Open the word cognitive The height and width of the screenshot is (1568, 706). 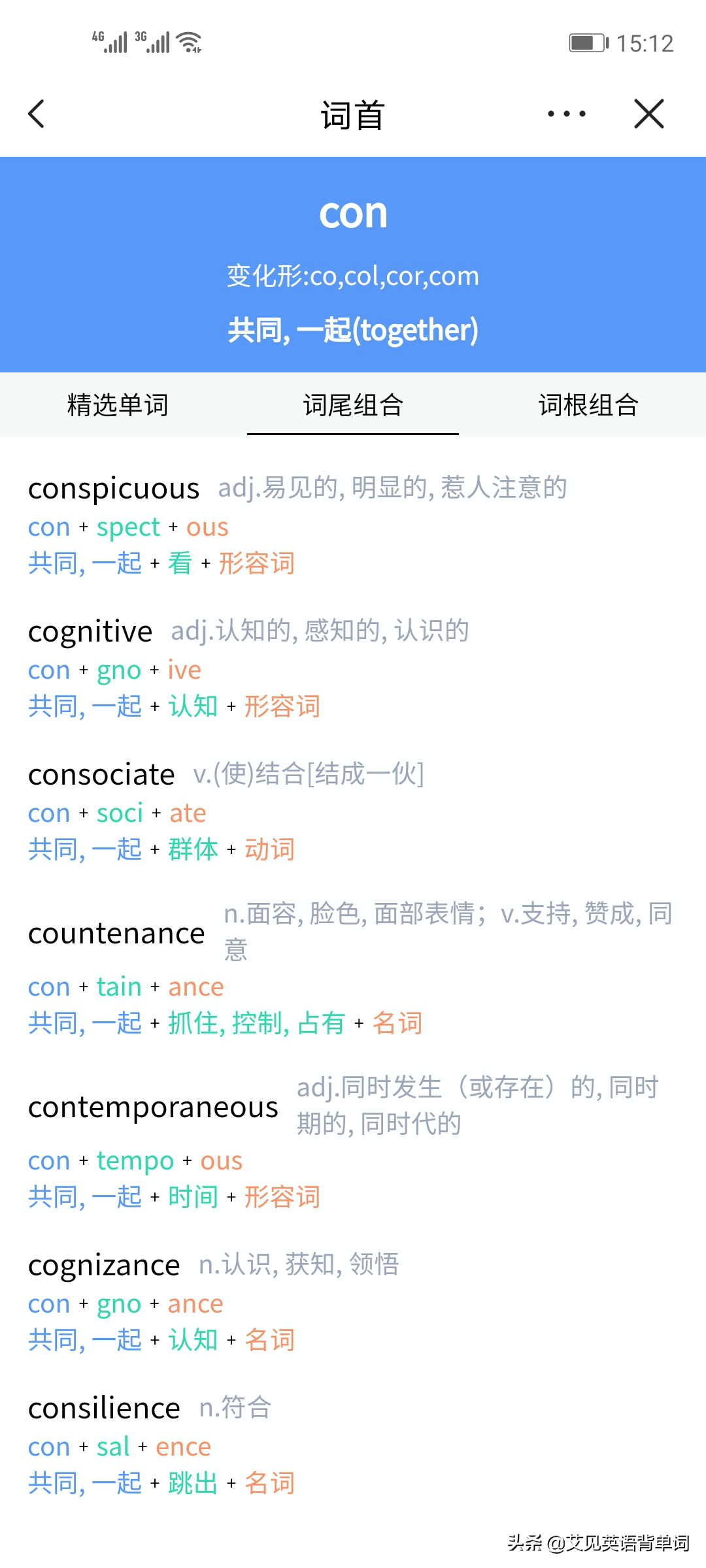click(x=90, y=632)
